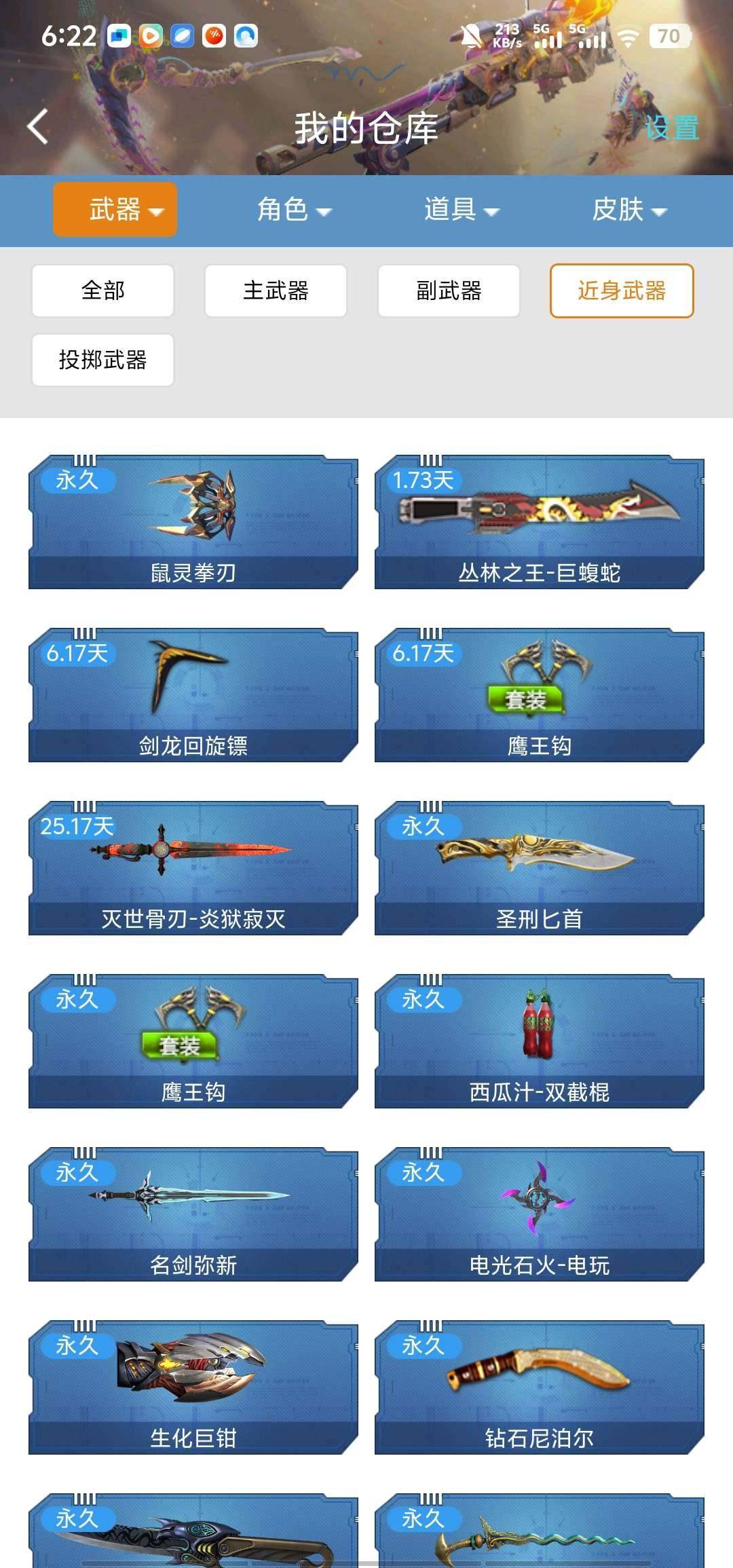The height and width of the screenshot is (1568, 733).
Task: Switch filter to 全部
Action: click(x=102, y=291)
